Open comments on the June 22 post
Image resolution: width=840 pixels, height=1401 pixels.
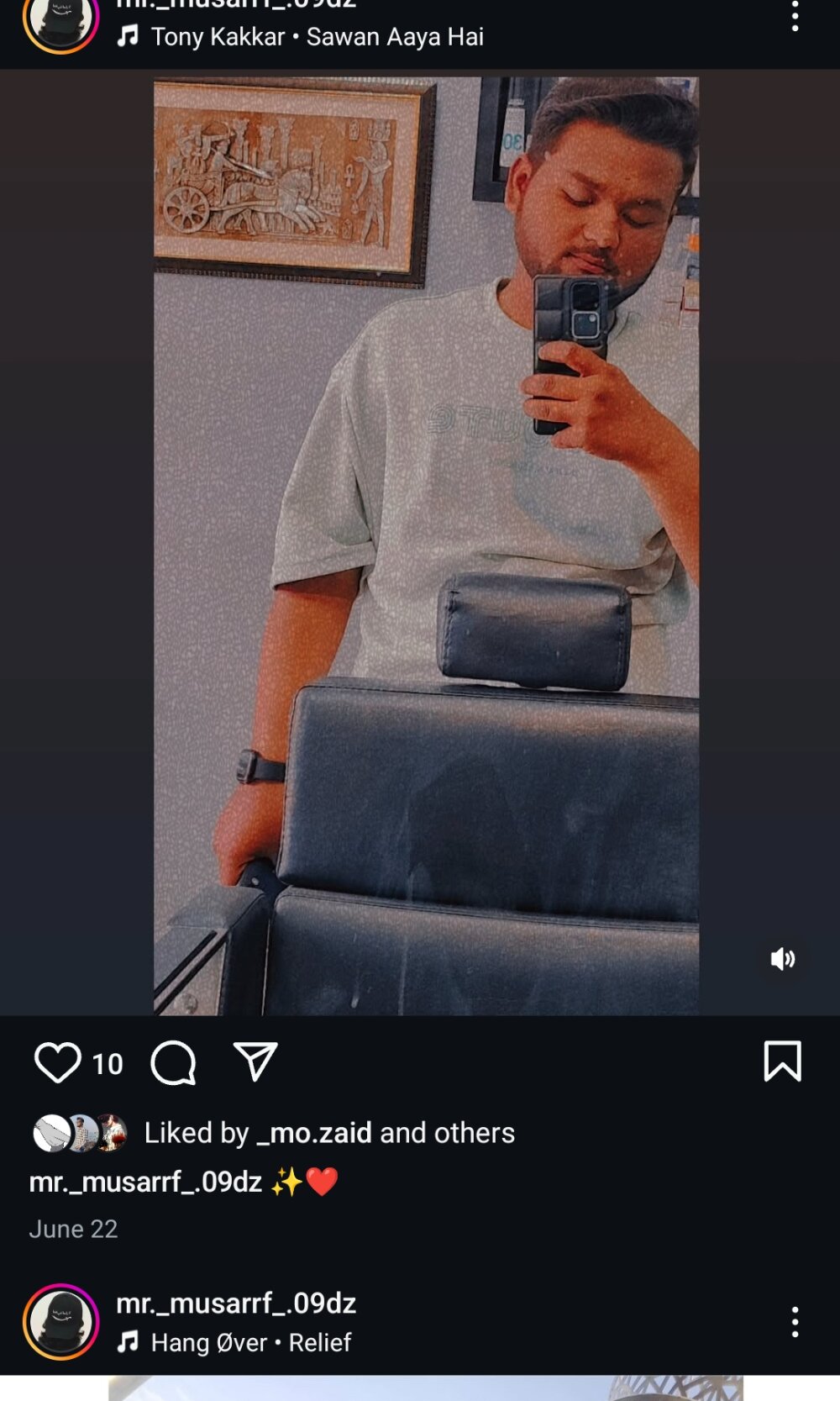[173, 1062]
